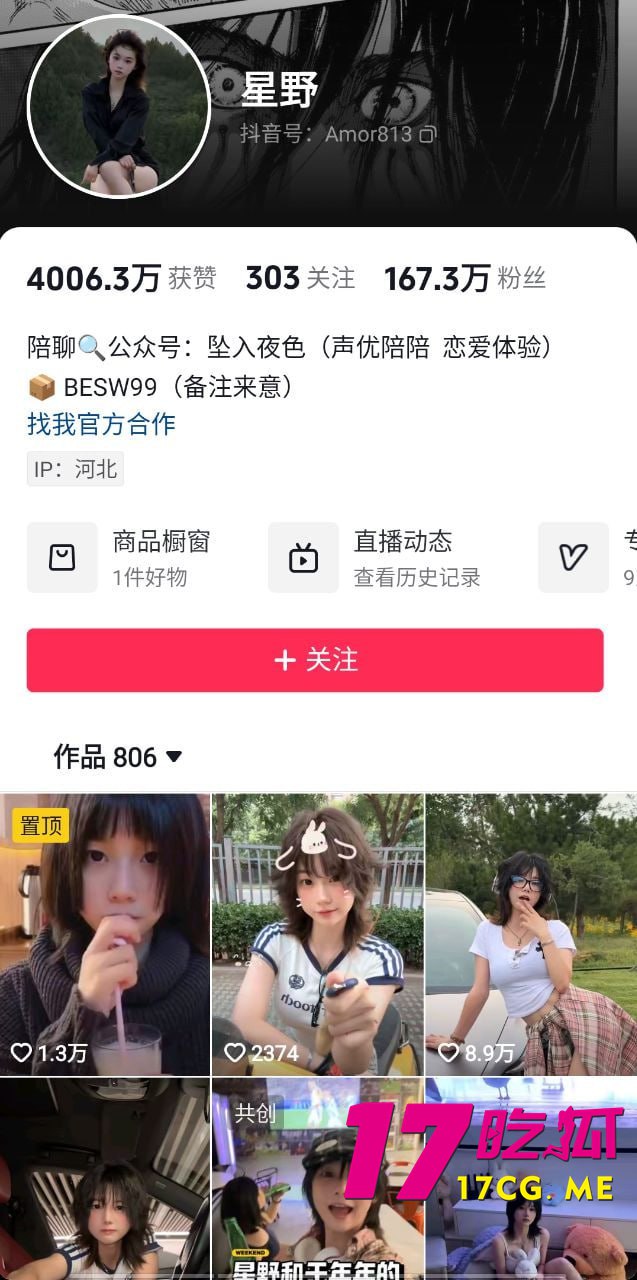Open the video with 8.9万 likes

click(x=531, y=935)
